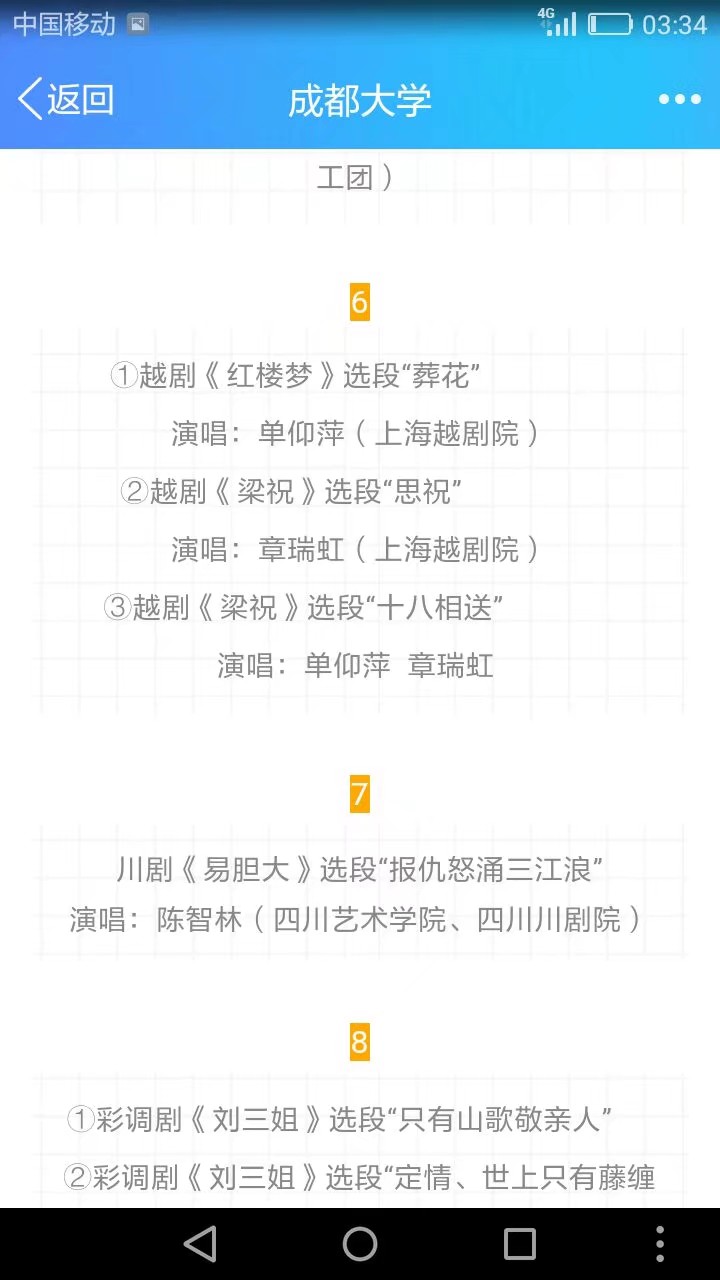Tap the 返回 back button
Viewport: 720px width, 1280px height.
[x=66, y=100]
